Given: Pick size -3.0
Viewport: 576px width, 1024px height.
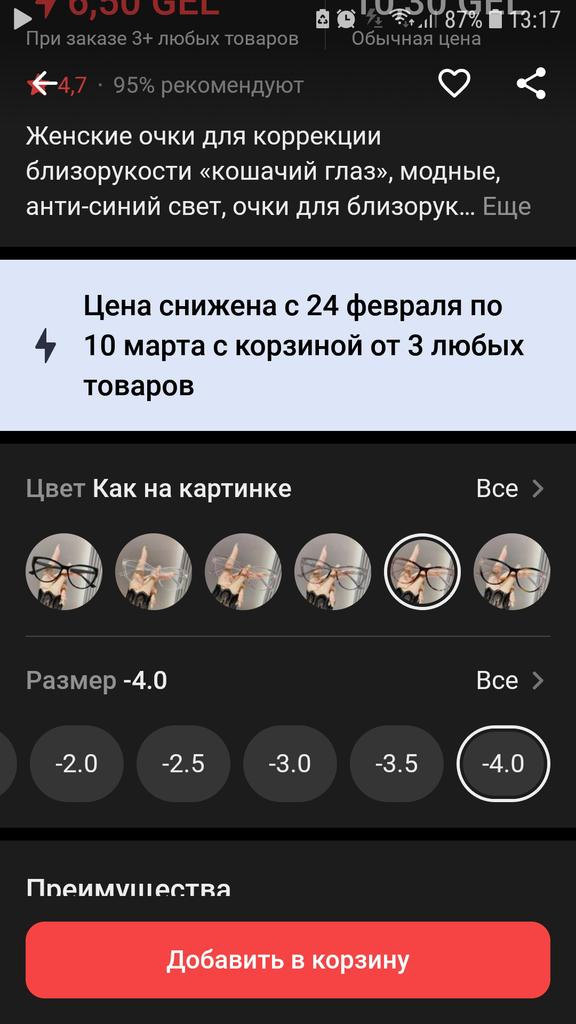Looking at the screenshot, I should pos(290,763).
